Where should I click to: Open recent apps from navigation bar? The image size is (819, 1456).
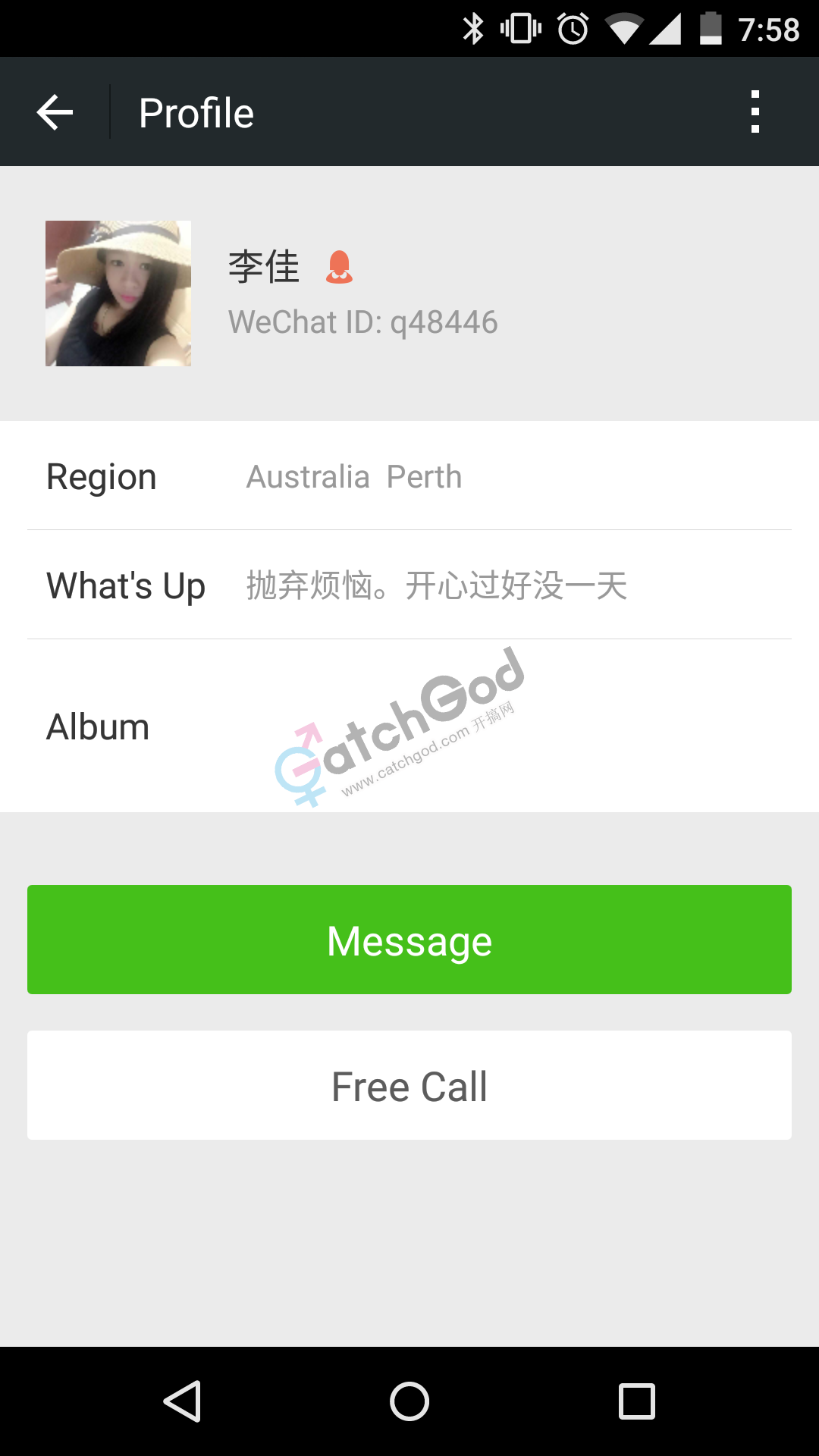point(636,1401)
